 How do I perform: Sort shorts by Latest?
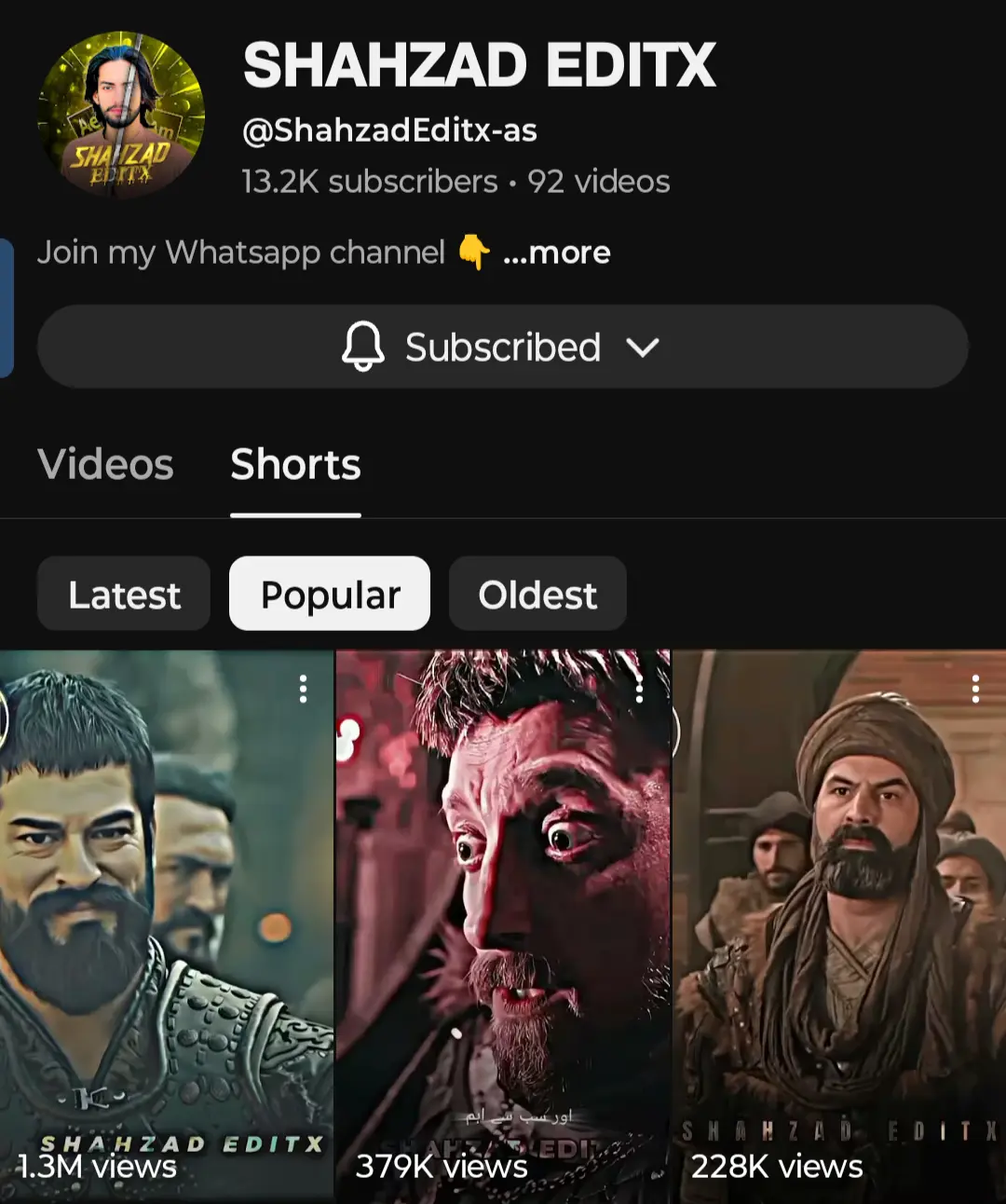124,595
